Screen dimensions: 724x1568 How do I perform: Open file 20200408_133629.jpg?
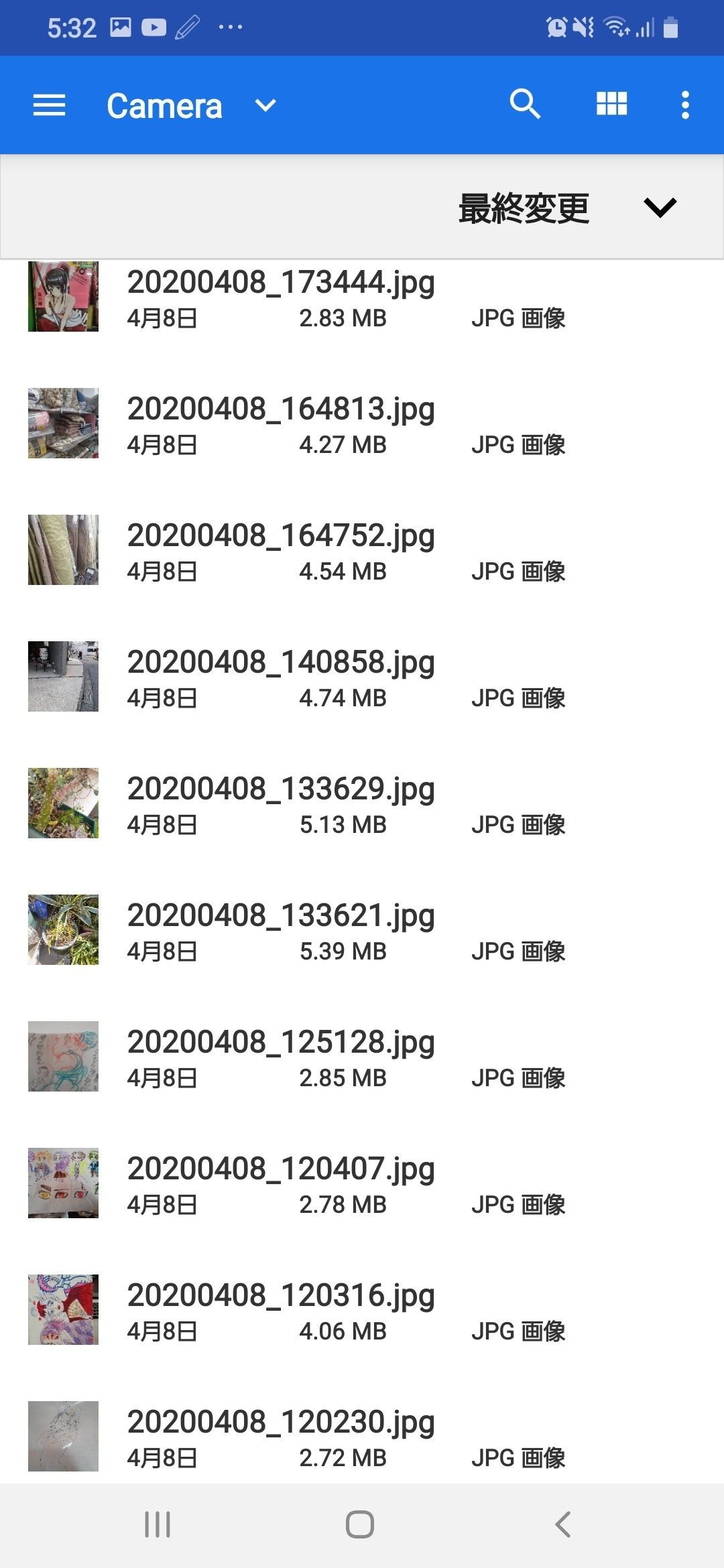pos(281,803)
